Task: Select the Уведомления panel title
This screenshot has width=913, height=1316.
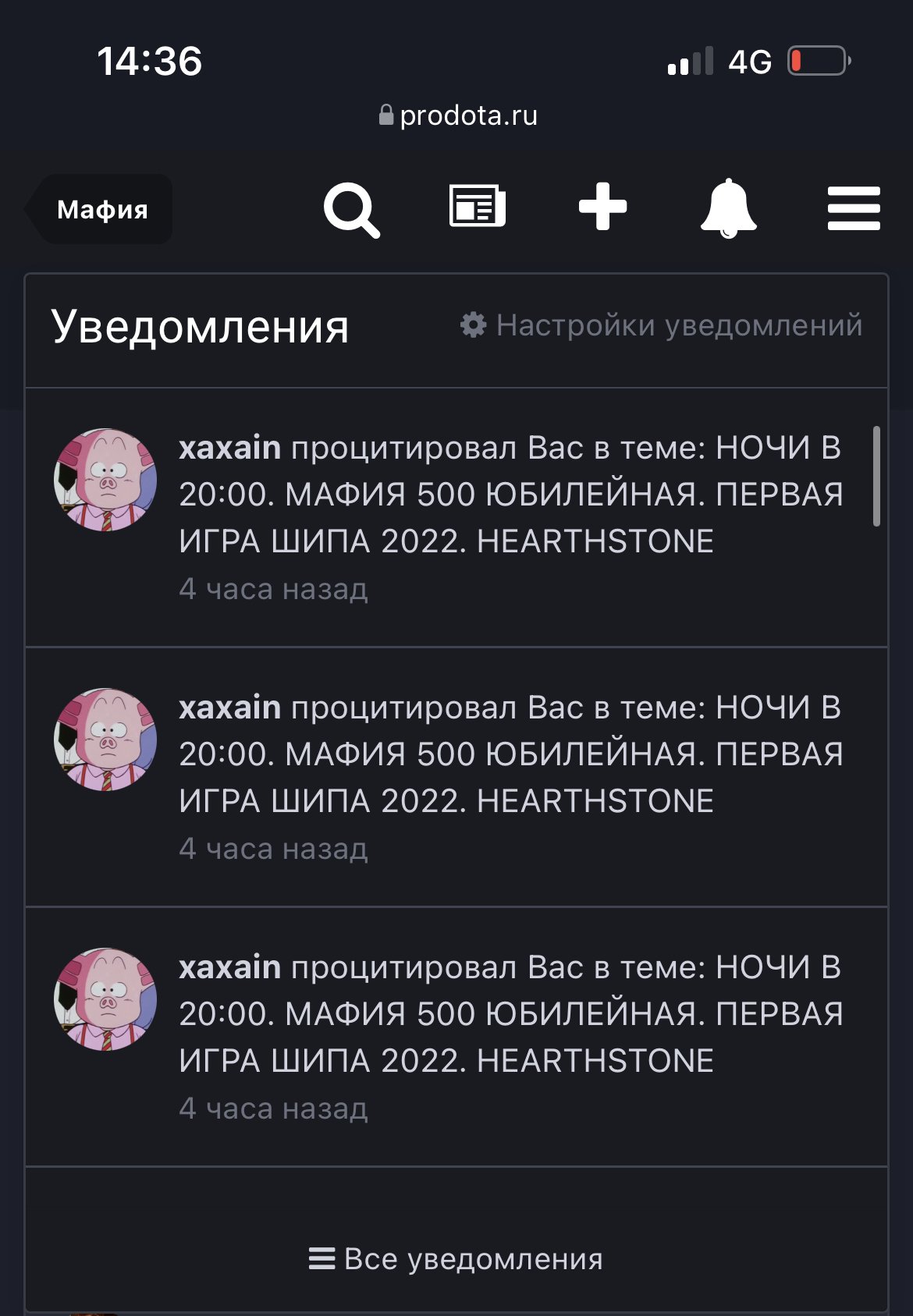Action: 199,325
